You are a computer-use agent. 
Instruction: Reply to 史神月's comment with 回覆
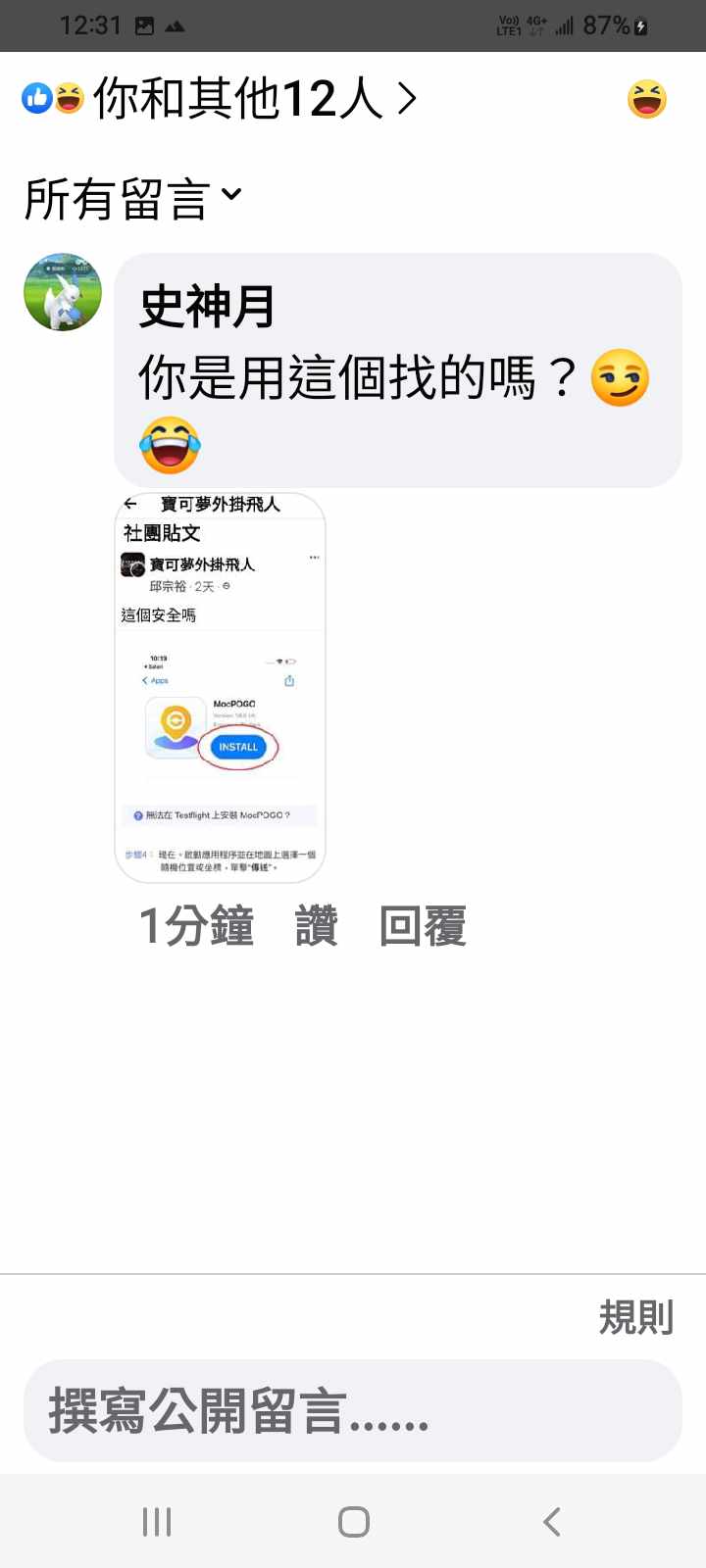[423, 926]
